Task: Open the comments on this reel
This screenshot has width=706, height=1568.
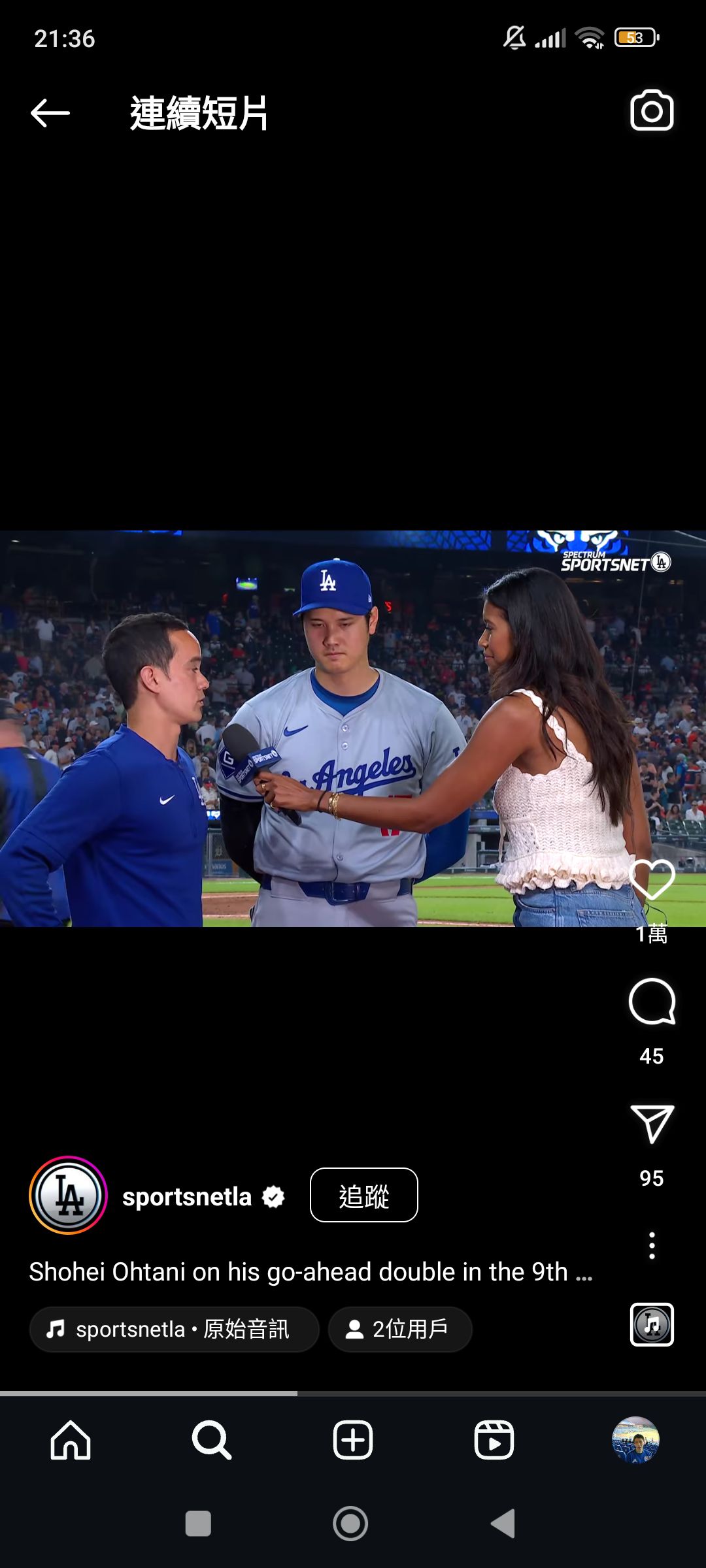Action: 652,1002
